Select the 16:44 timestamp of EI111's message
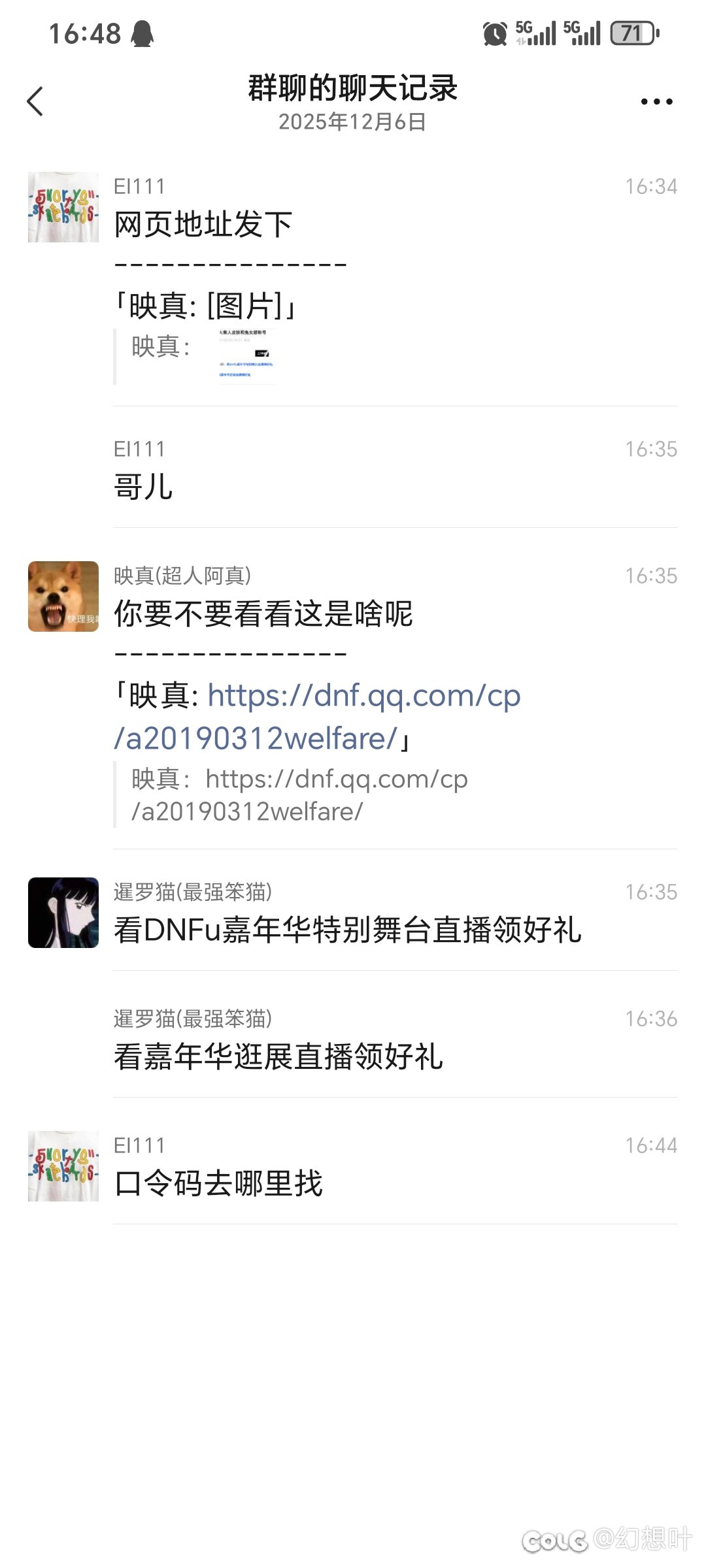This screenshot has height=1568, width=706. pyautogui.click(x=654, y=1145)
